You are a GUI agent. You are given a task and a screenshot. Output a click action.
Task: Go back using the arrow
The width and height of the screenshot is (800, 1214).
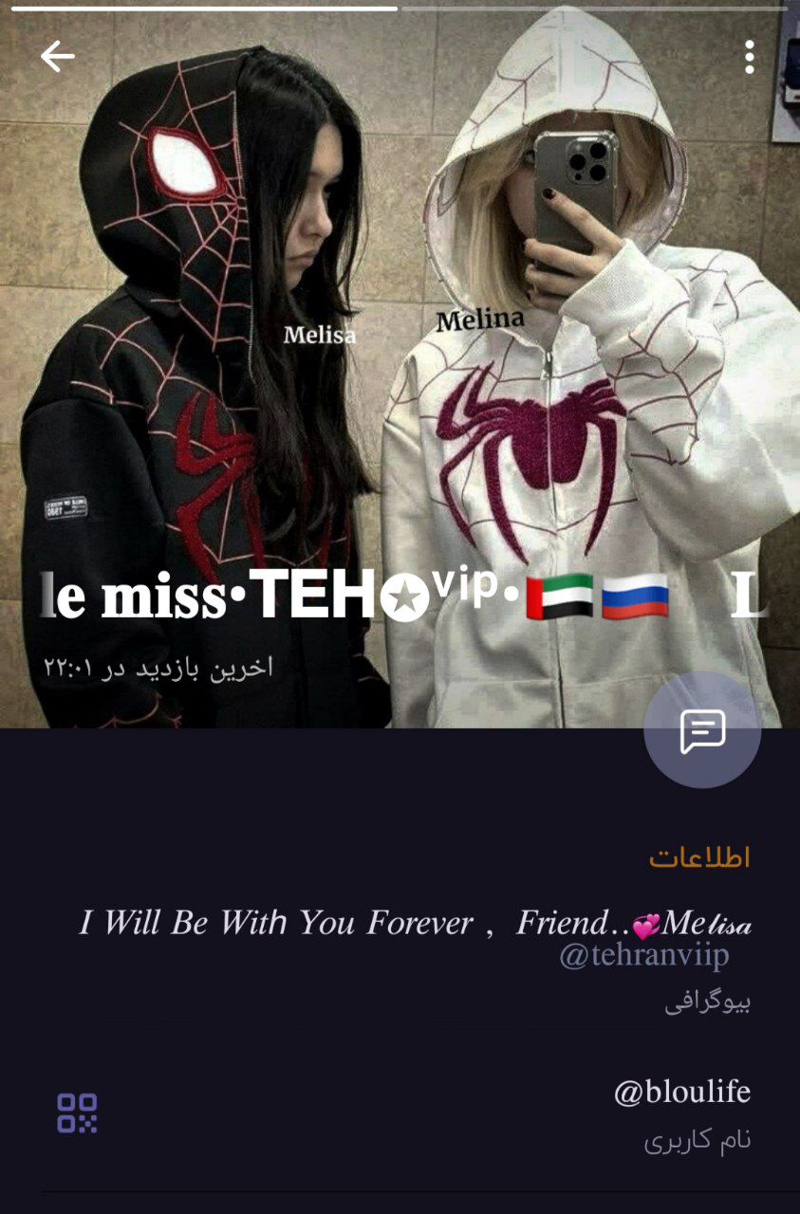tap(57, 57)
